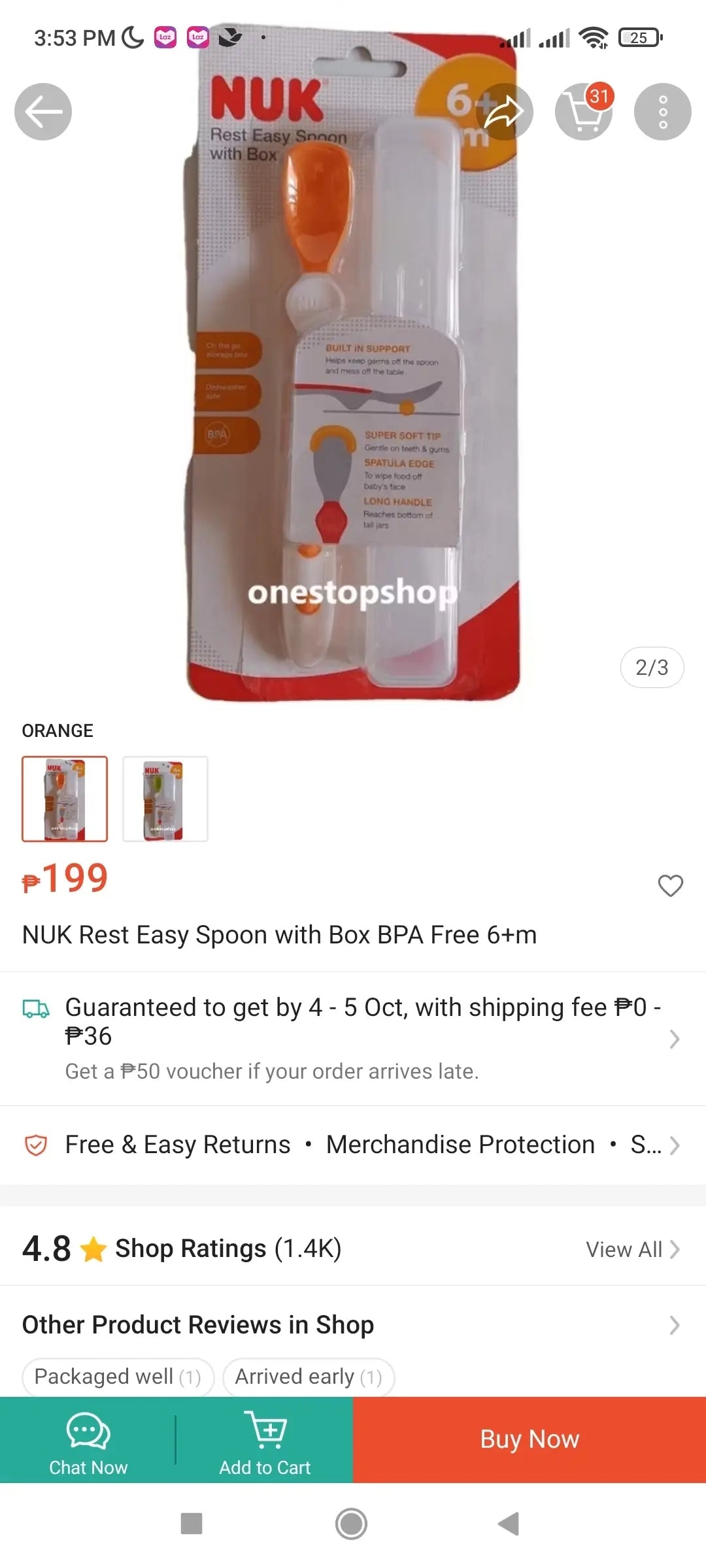The width and height of the screenshot is (706, 1568).
Task: Chat Now with the seller
Action: tap(88, 1440)
